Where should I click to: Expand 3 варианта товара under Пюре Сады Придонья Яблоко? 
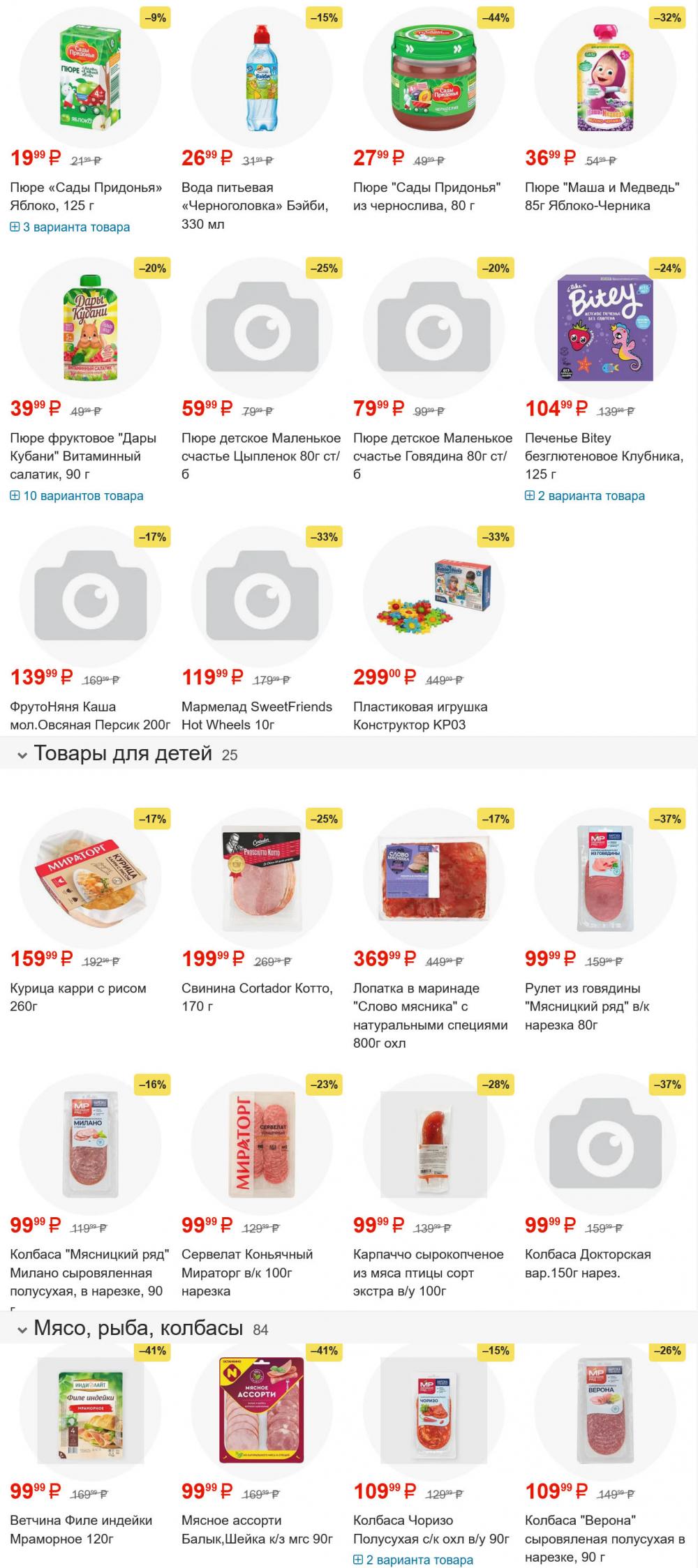70,227
